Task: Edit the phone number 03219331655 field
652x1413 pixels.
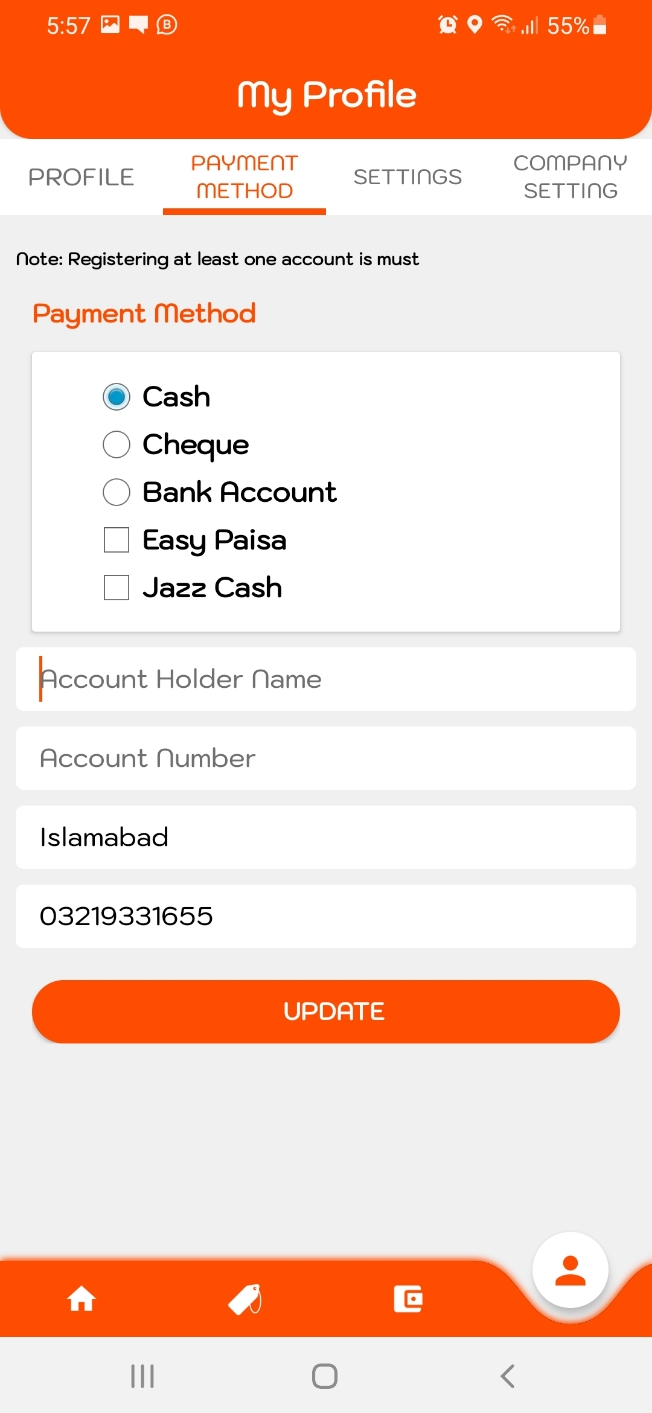Action: 326,916
